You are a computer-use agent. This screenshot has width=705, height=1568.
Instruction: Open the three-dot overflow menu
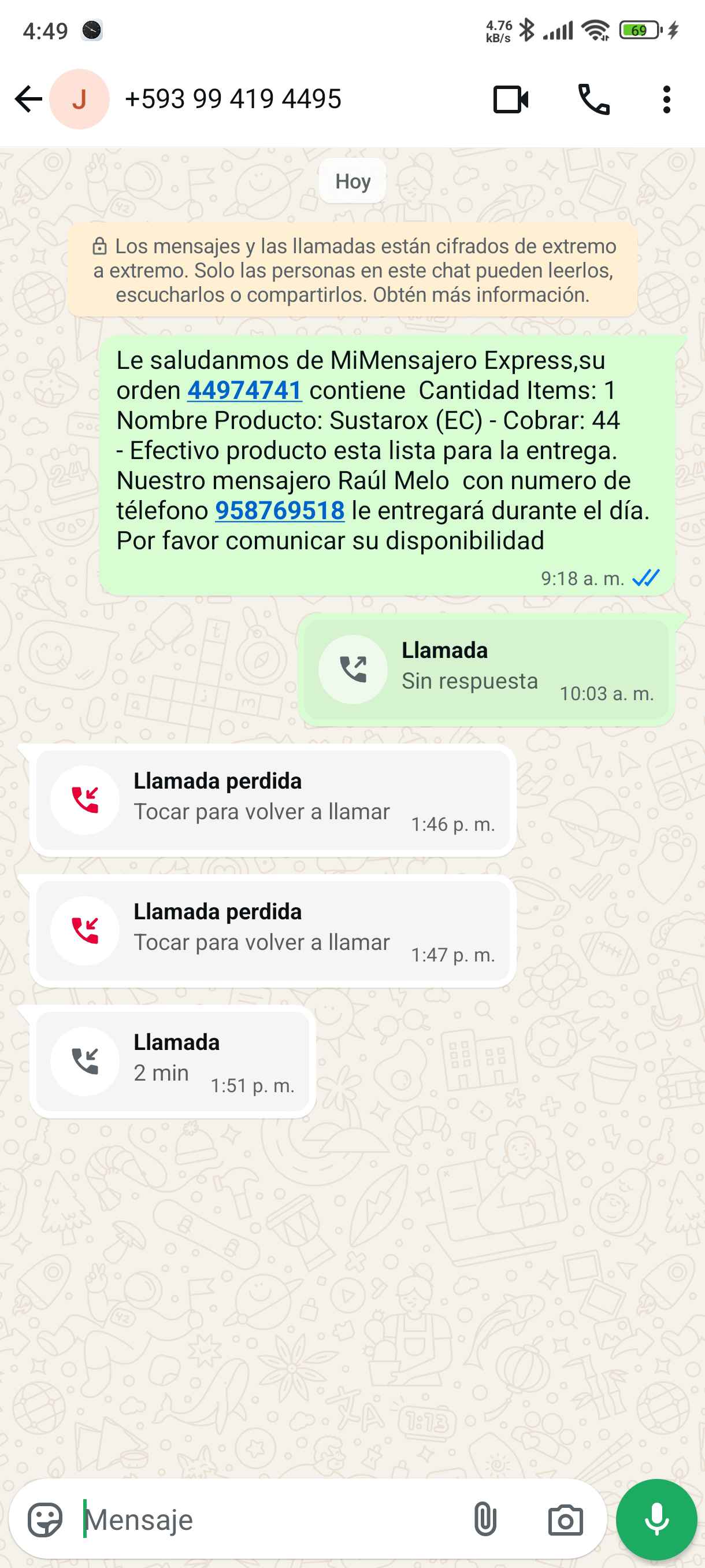pyautogui.click(x=667, y=100)
